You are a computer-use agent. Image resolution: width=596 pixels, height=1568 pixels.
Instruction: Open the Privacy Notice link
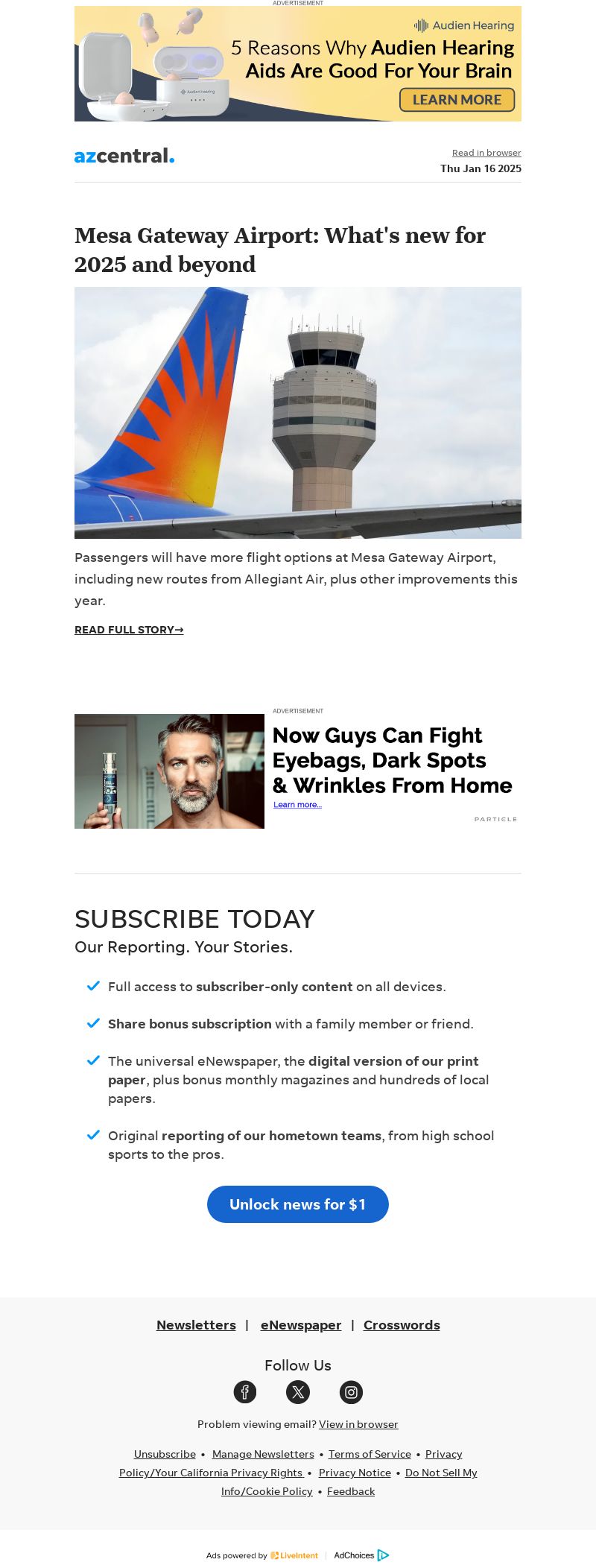pyautogui.click(x=355, y=1473)
